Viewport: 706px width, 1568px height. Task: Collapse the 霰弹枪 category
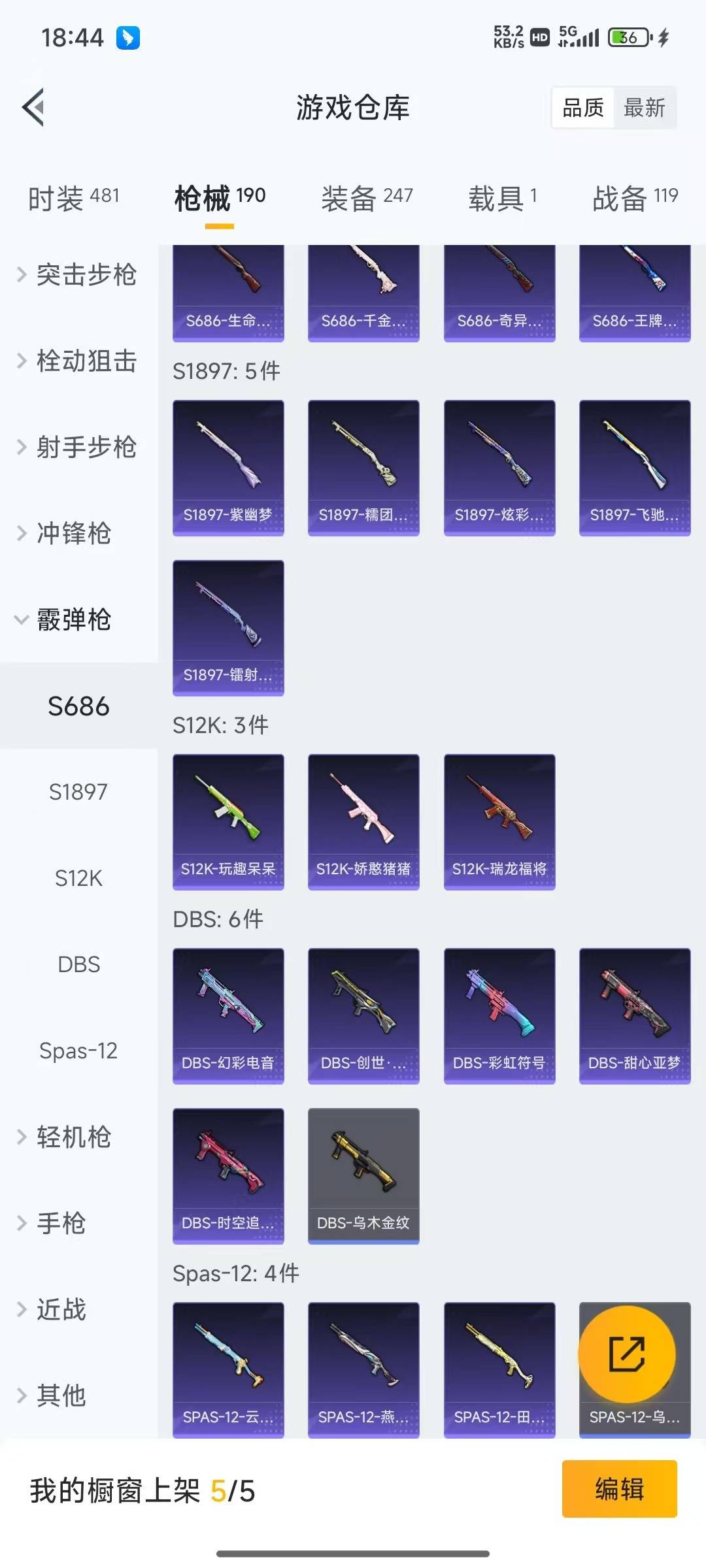coord(72,619)
